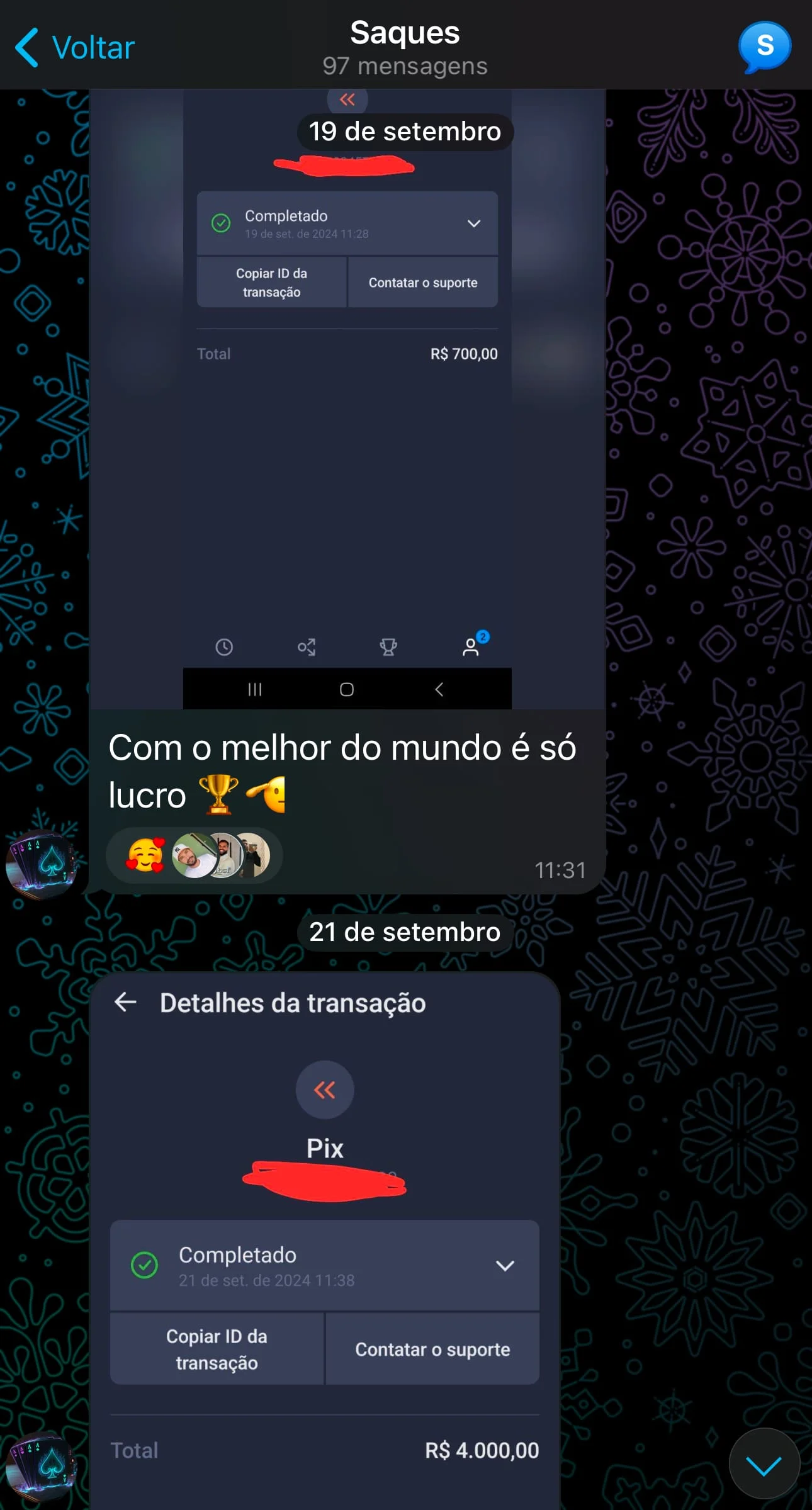Go back with the Voltar button
The width and height of the screenshot is (812, 1510).
click(76, 48)
